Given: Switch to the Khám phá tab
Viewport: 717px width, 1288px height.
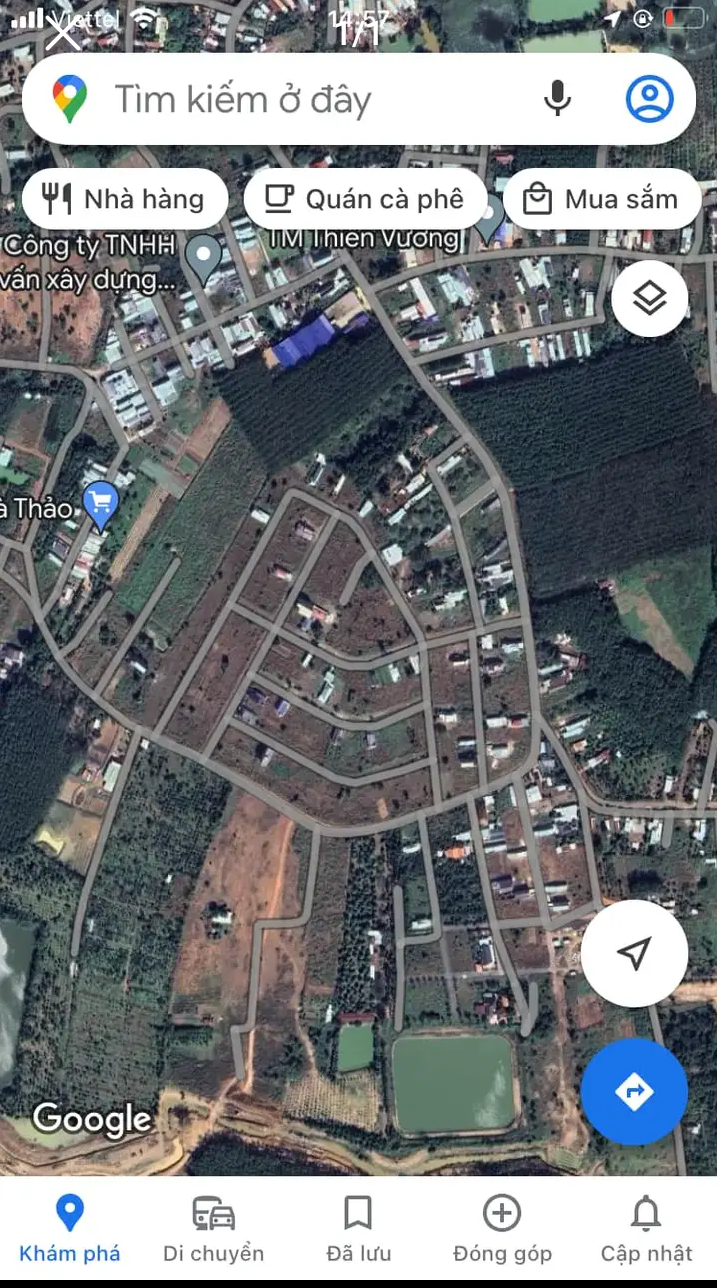Looking at the screenshot, I should 70,1230.
